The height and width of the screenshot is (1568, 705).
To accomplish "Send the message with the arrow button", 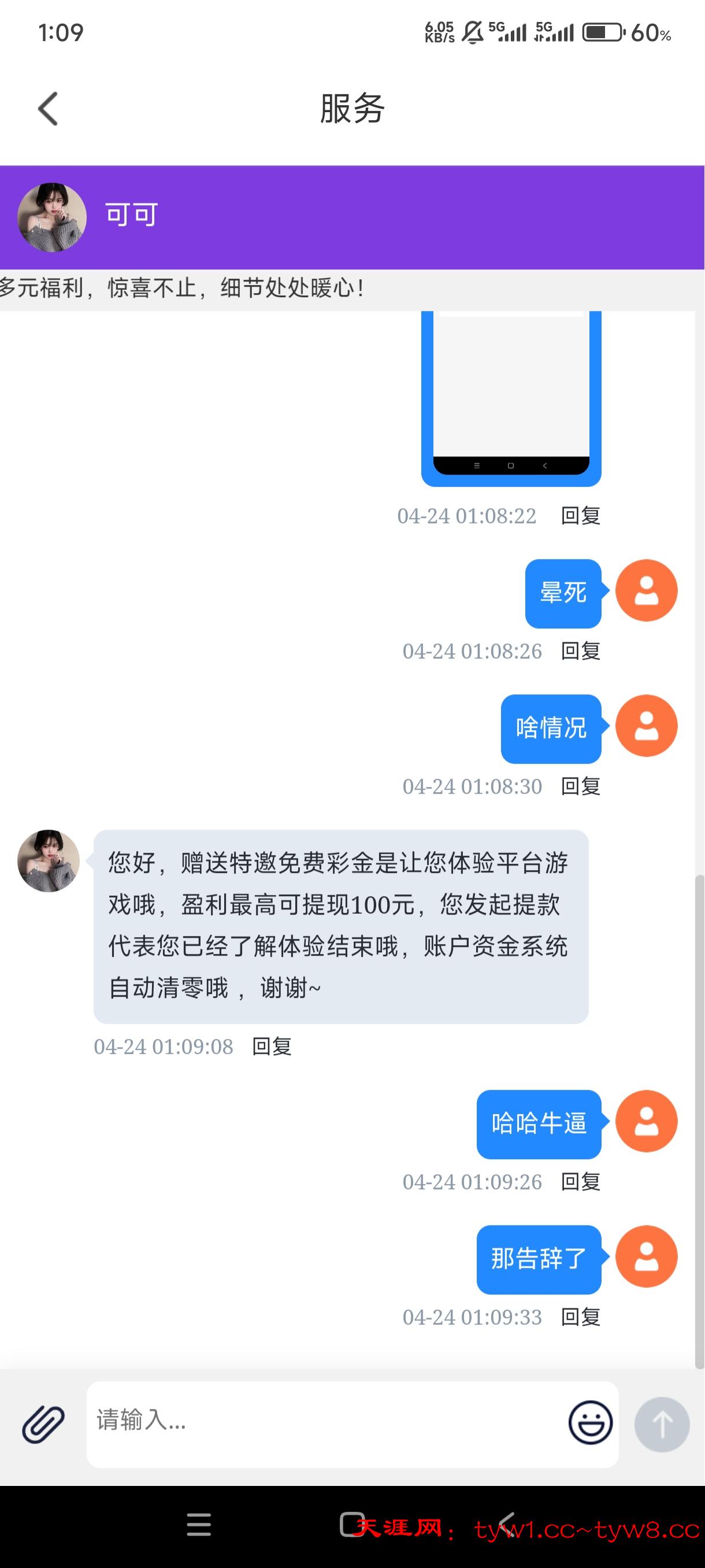I will 662,1423.
